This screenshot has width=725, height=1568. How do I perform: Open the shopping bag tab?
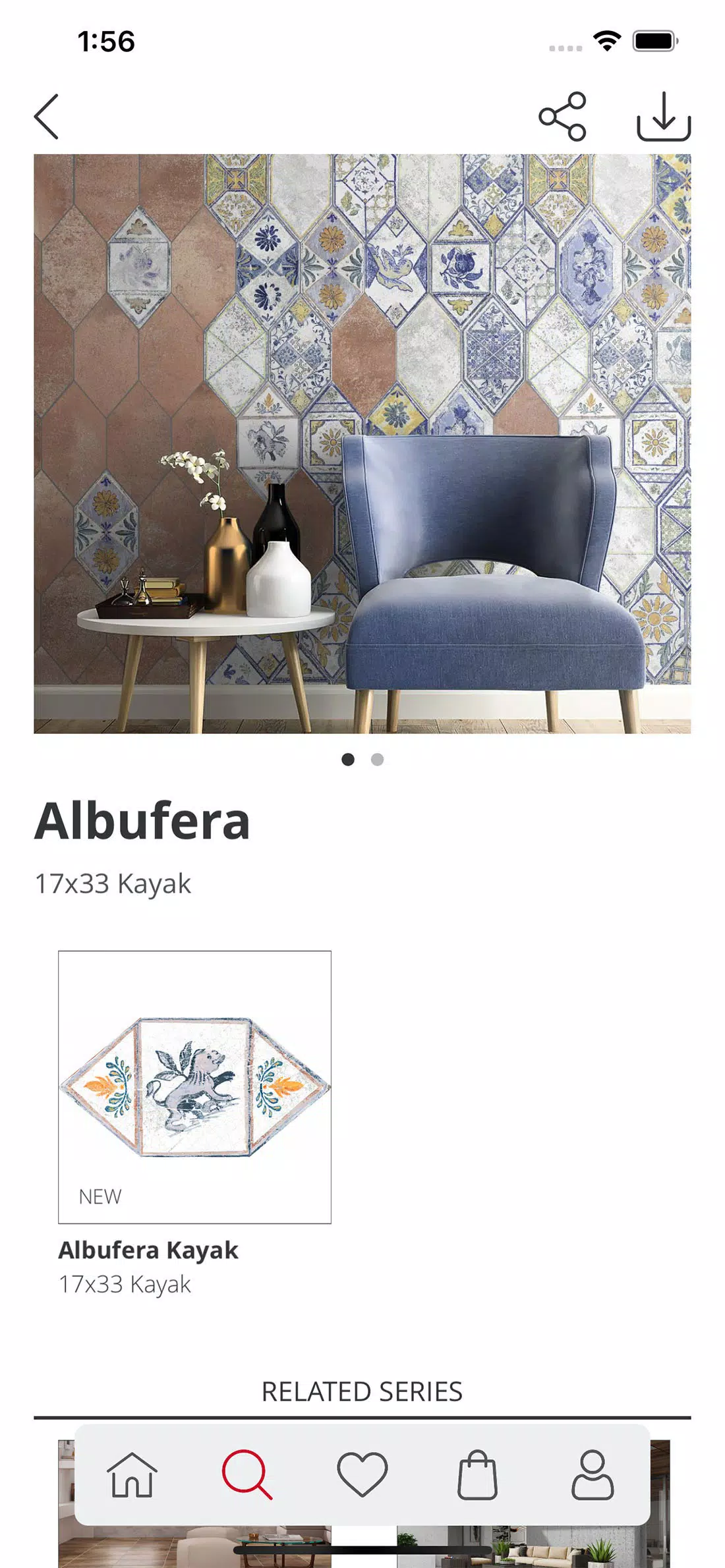coord(477,1474)
